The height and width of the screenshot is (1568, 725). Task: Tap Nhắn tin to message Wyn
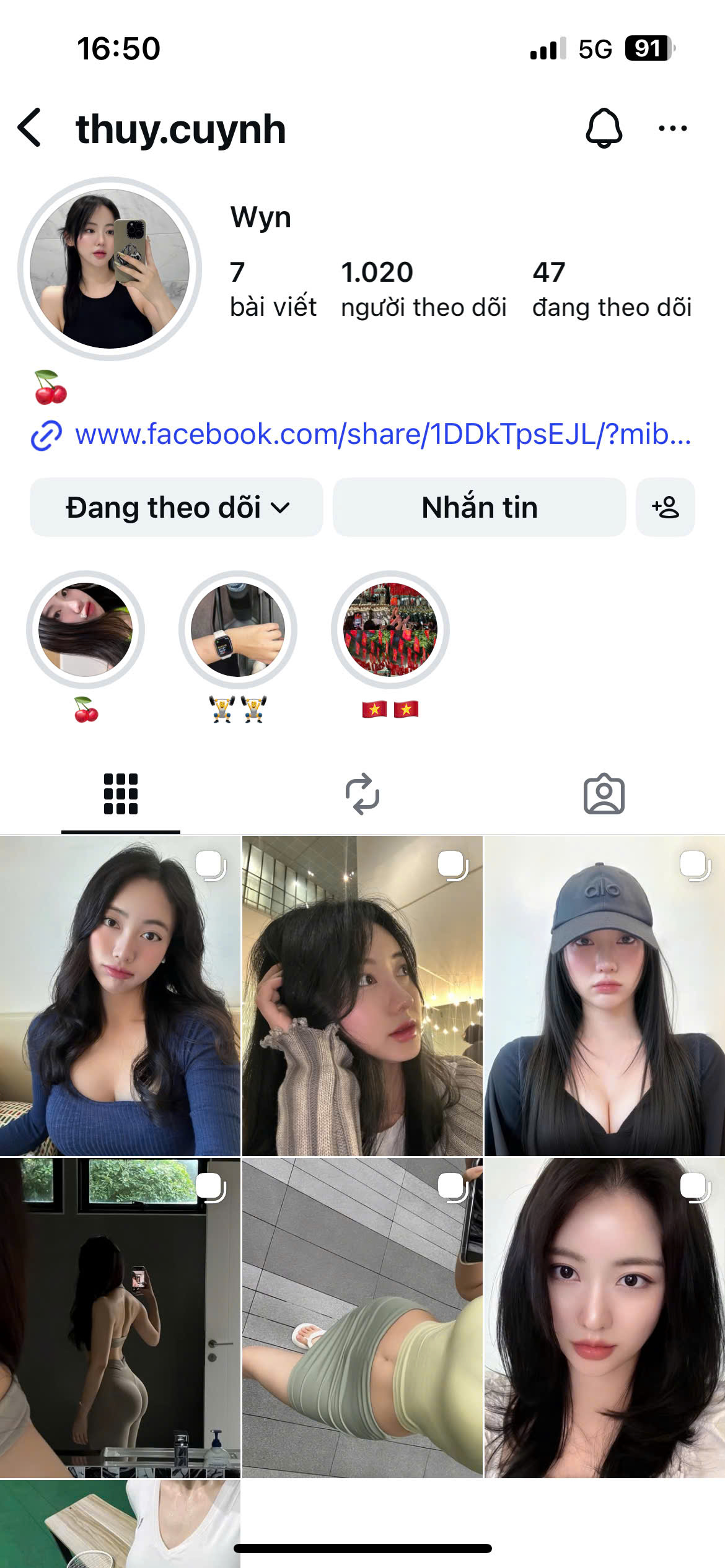479,507
